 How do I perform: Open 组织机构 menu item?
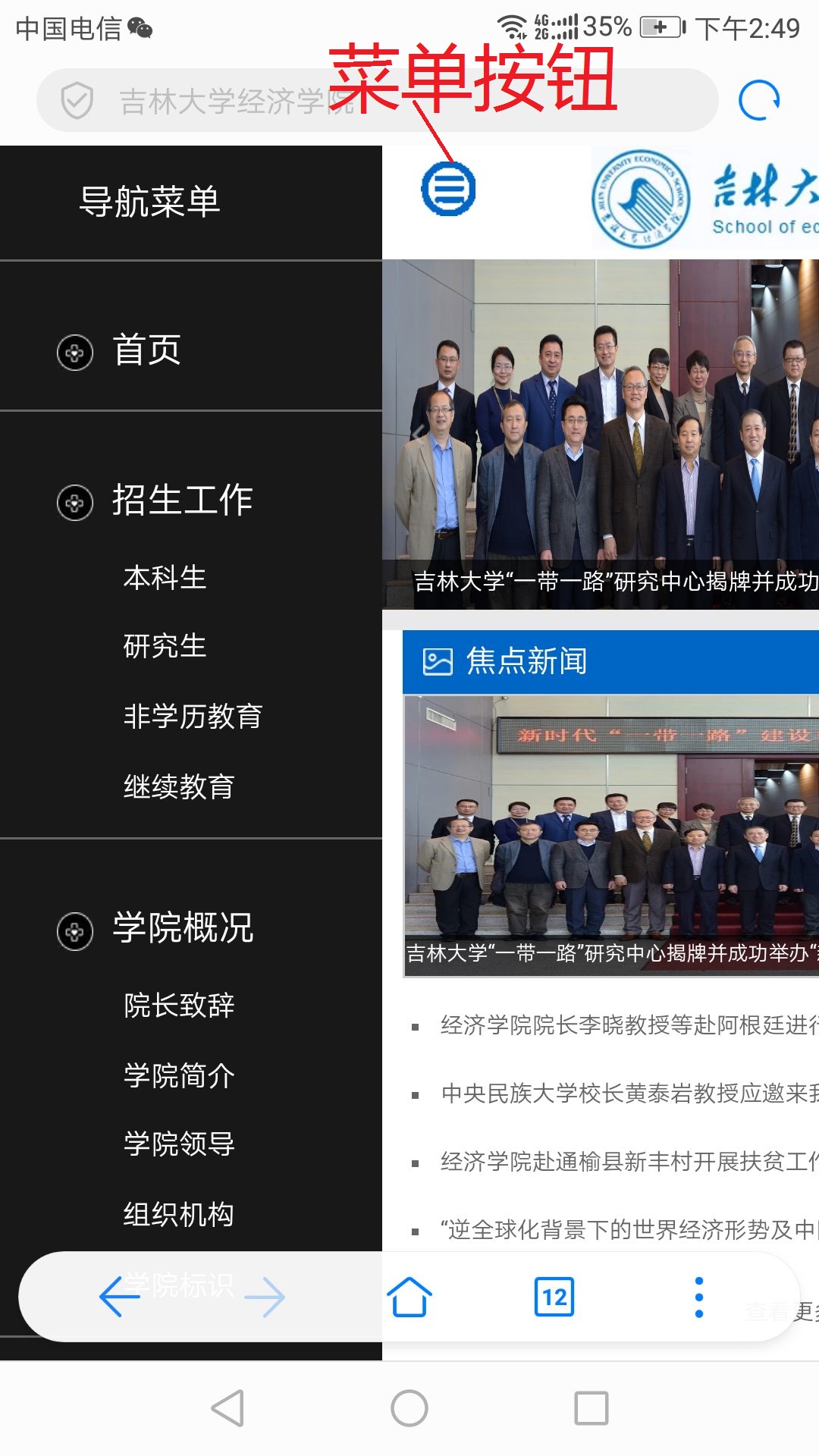click(179, 1214)
